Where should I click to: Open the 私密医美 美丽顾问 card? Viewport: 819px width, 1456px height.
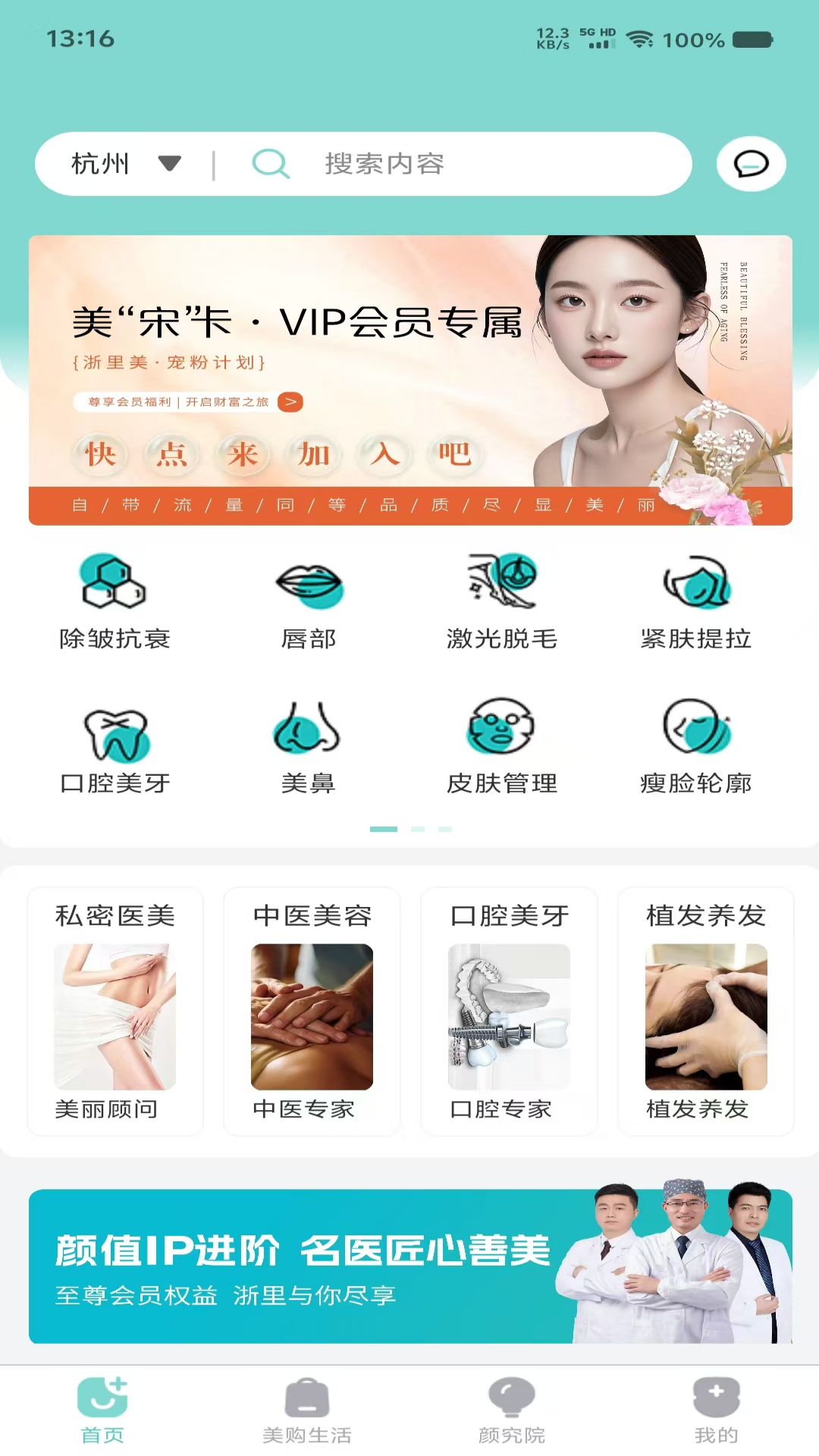[115, 1012]
